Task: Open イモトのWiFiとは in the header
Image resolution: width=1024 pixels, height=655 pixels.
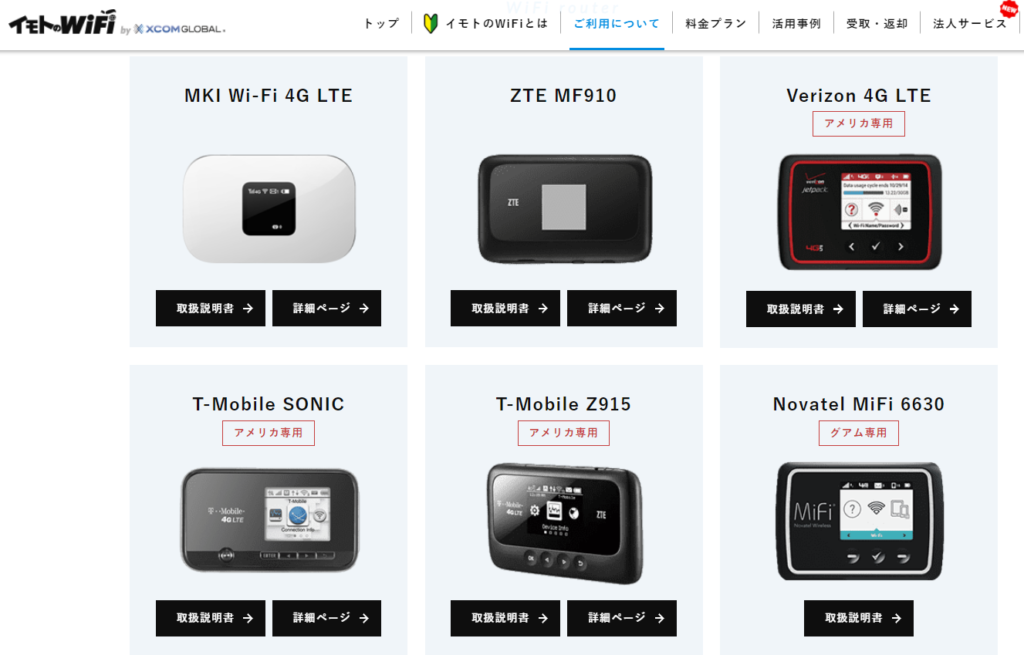Action: (x=486, y=23)
